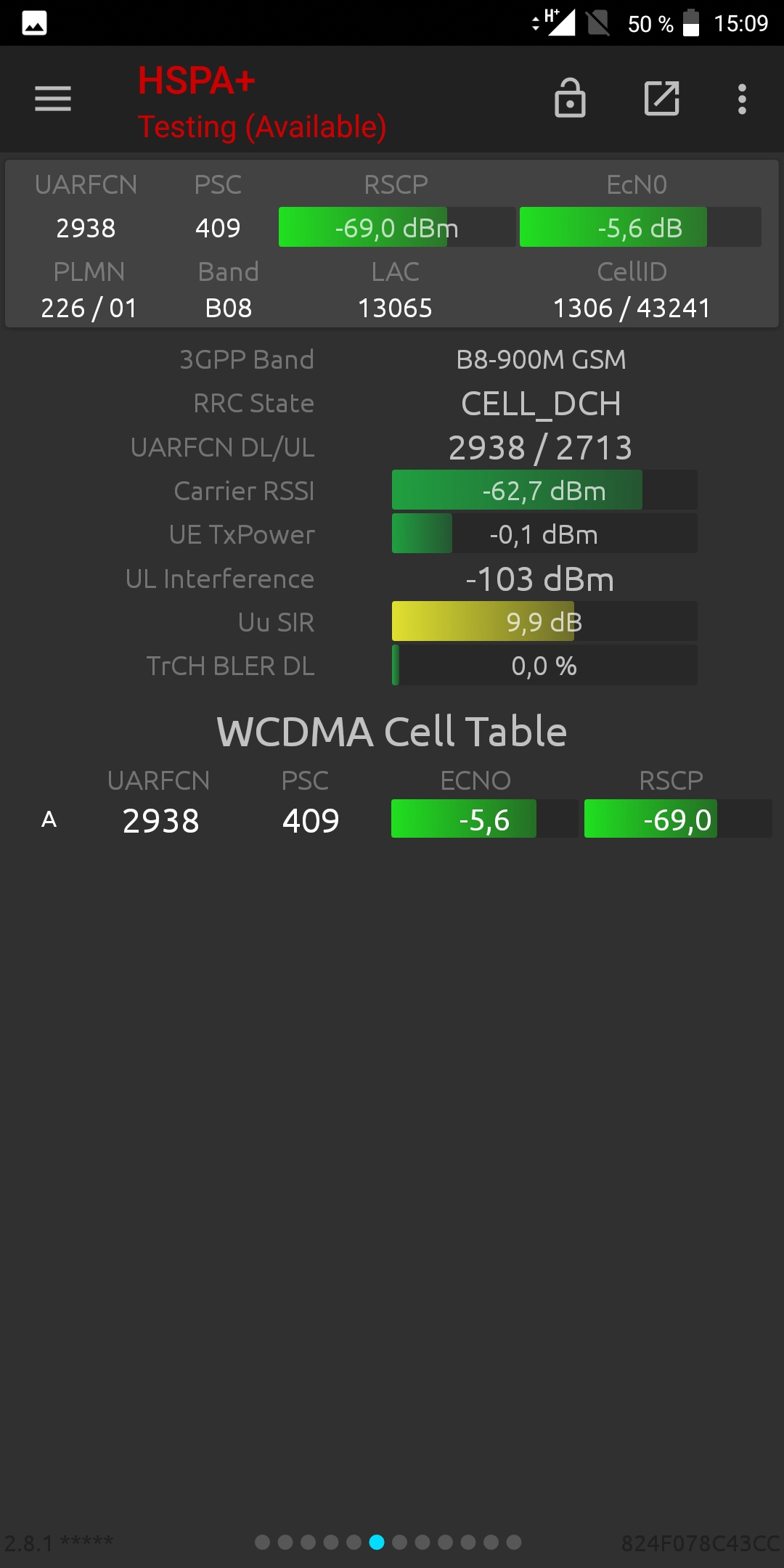
Task: Select the highlighted page indicator dot
Action: click(377, 1542)
